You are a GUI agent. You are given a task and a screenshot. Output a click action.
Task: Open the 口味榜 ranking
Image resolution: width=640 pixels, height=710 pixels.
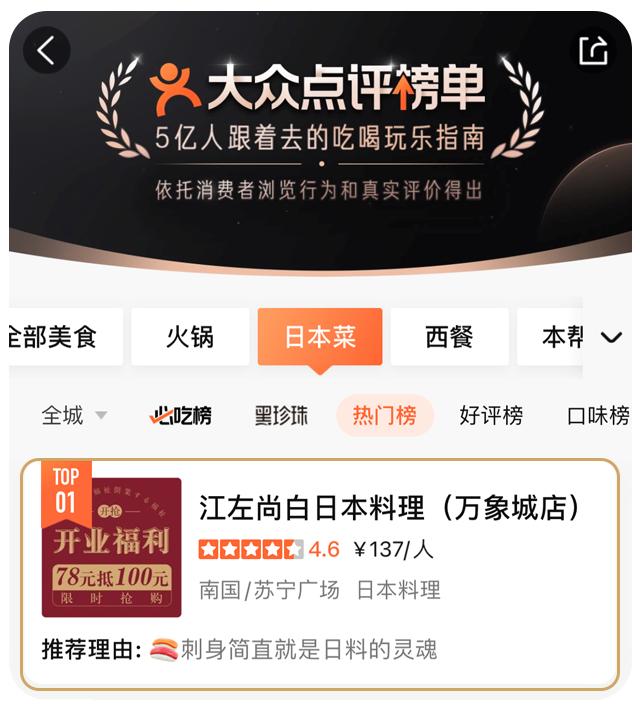597,416
